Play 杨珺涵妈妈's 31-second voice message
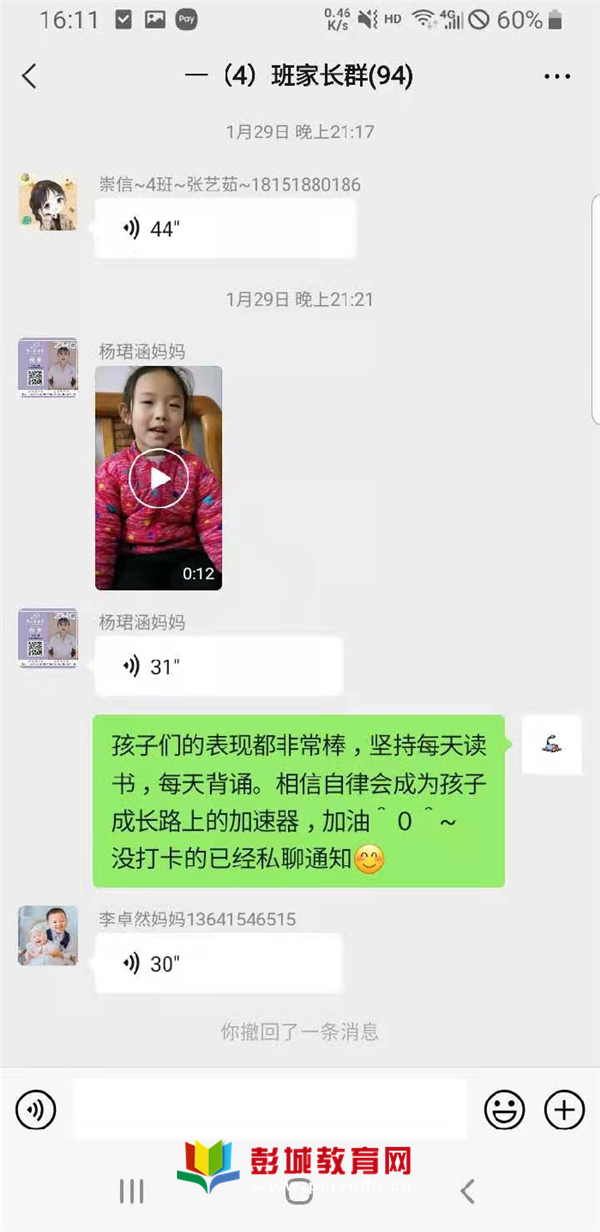The height and width of the screenshot is (1232, 600). click(x=219, y=667)
